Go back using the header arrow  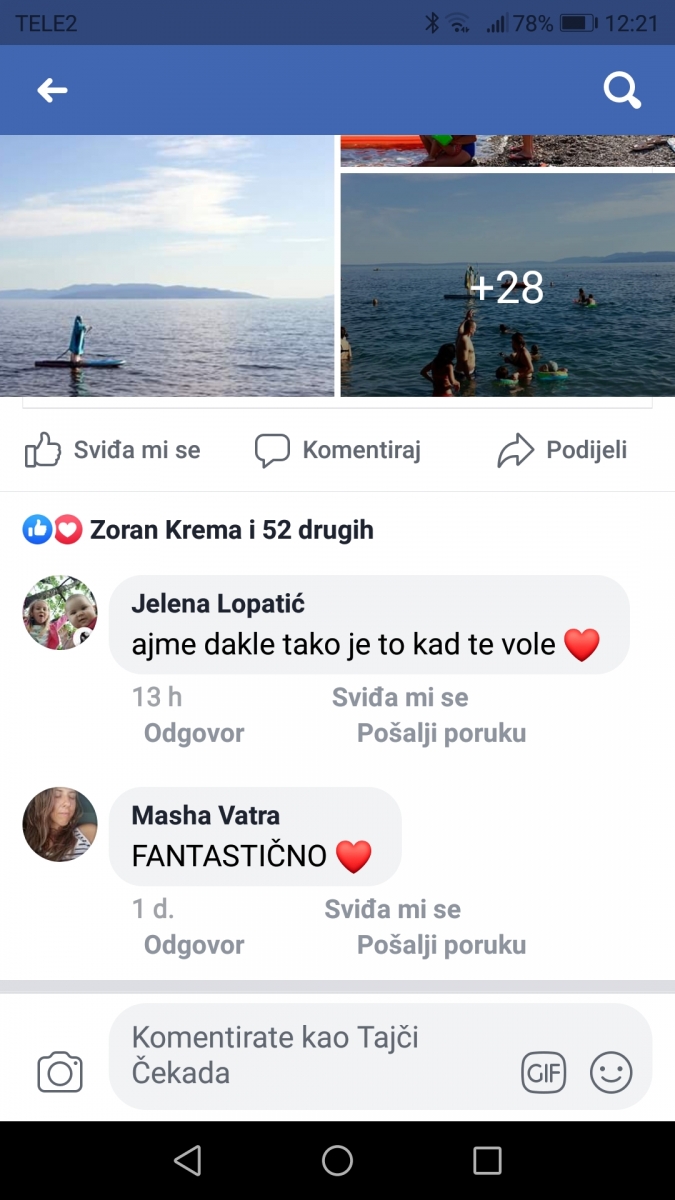coord(52,91)
